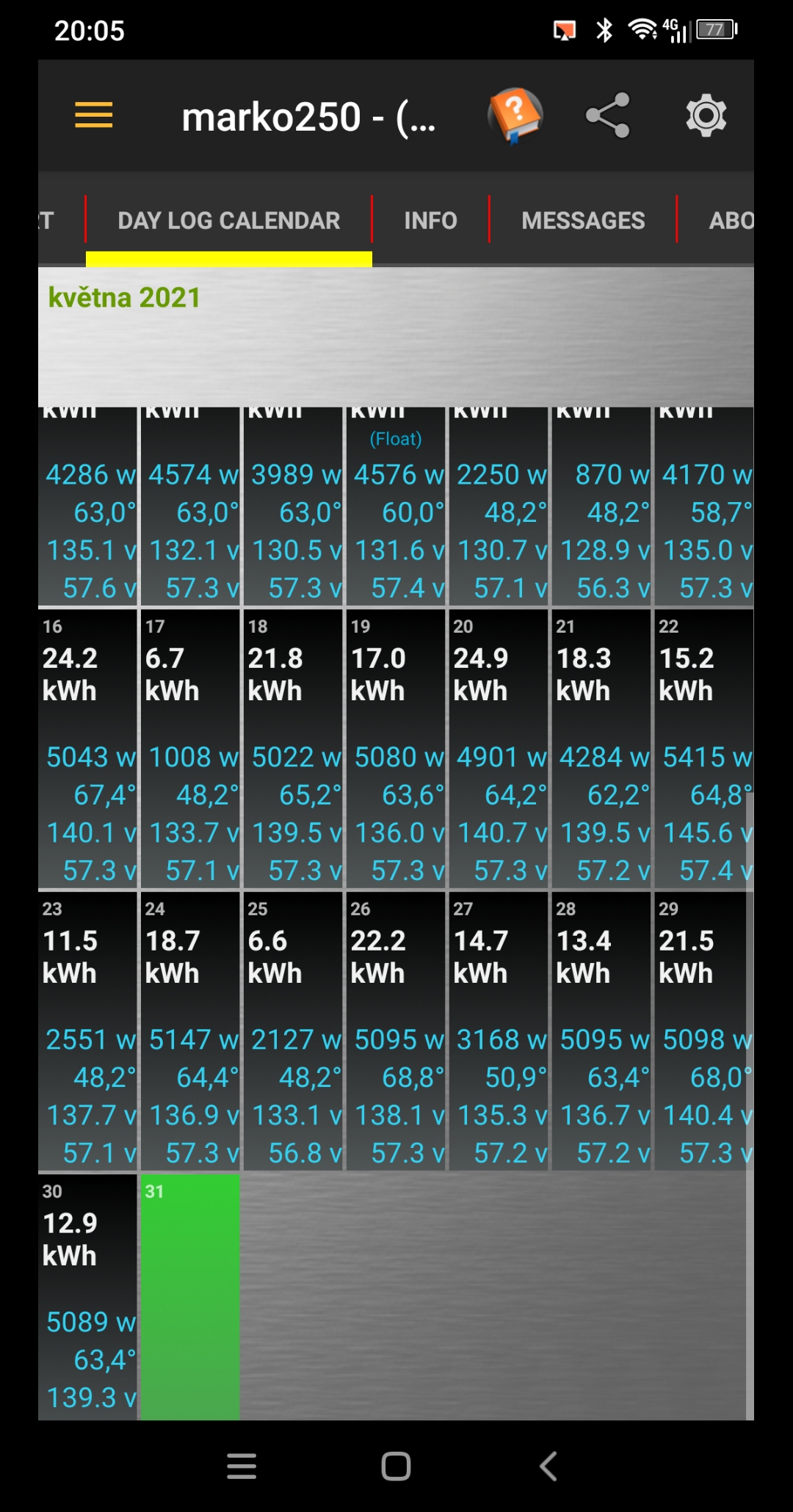
Task: Open day 23 log with 11.5 kWh
Action: pos(87,1031)
